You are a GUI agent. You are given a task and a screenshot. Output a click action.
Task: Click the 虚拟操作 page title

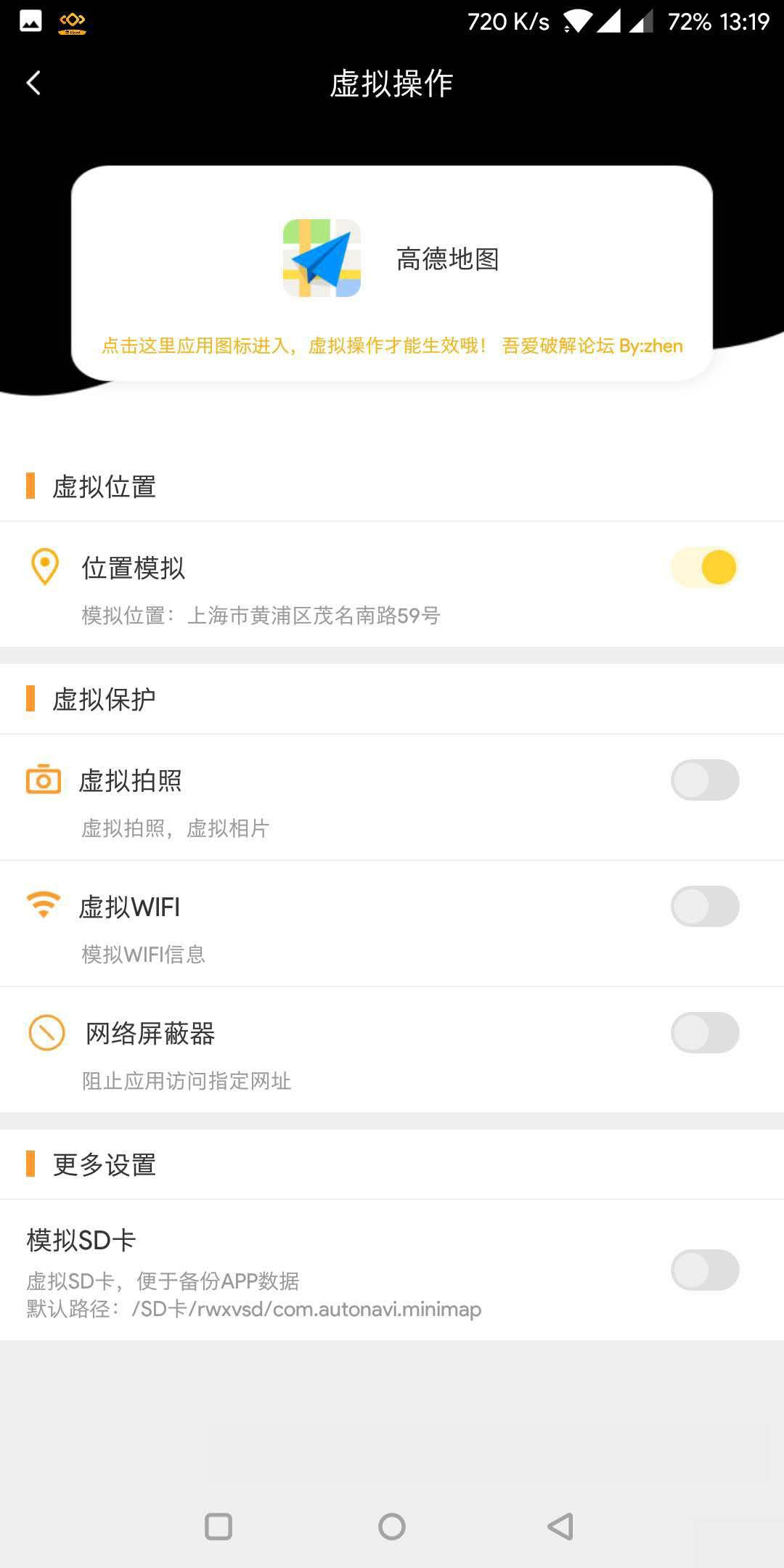tap(392, 83)
